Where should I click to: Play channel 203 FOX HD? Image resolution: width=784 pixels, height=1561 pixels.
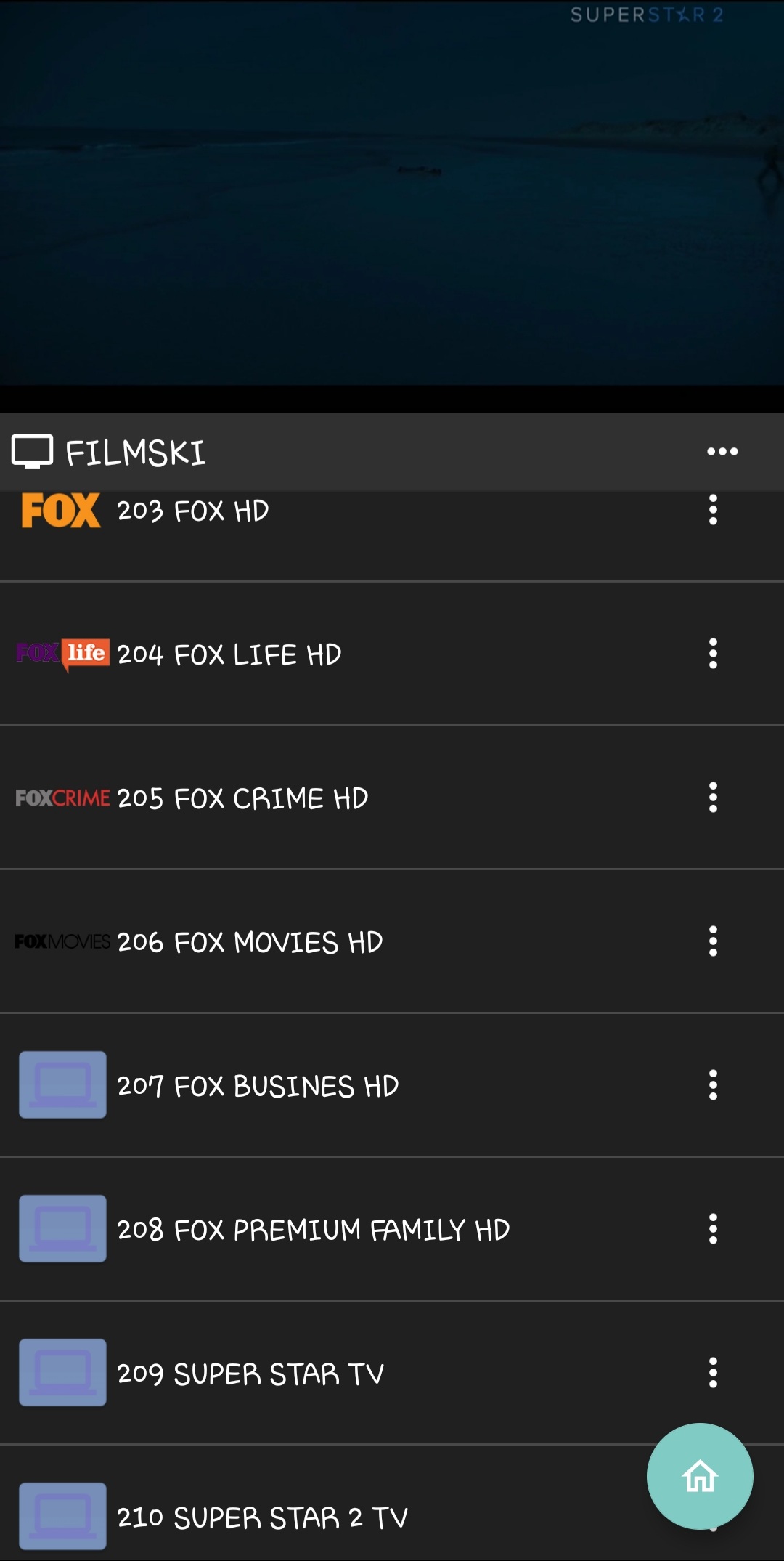click(392, 535)
